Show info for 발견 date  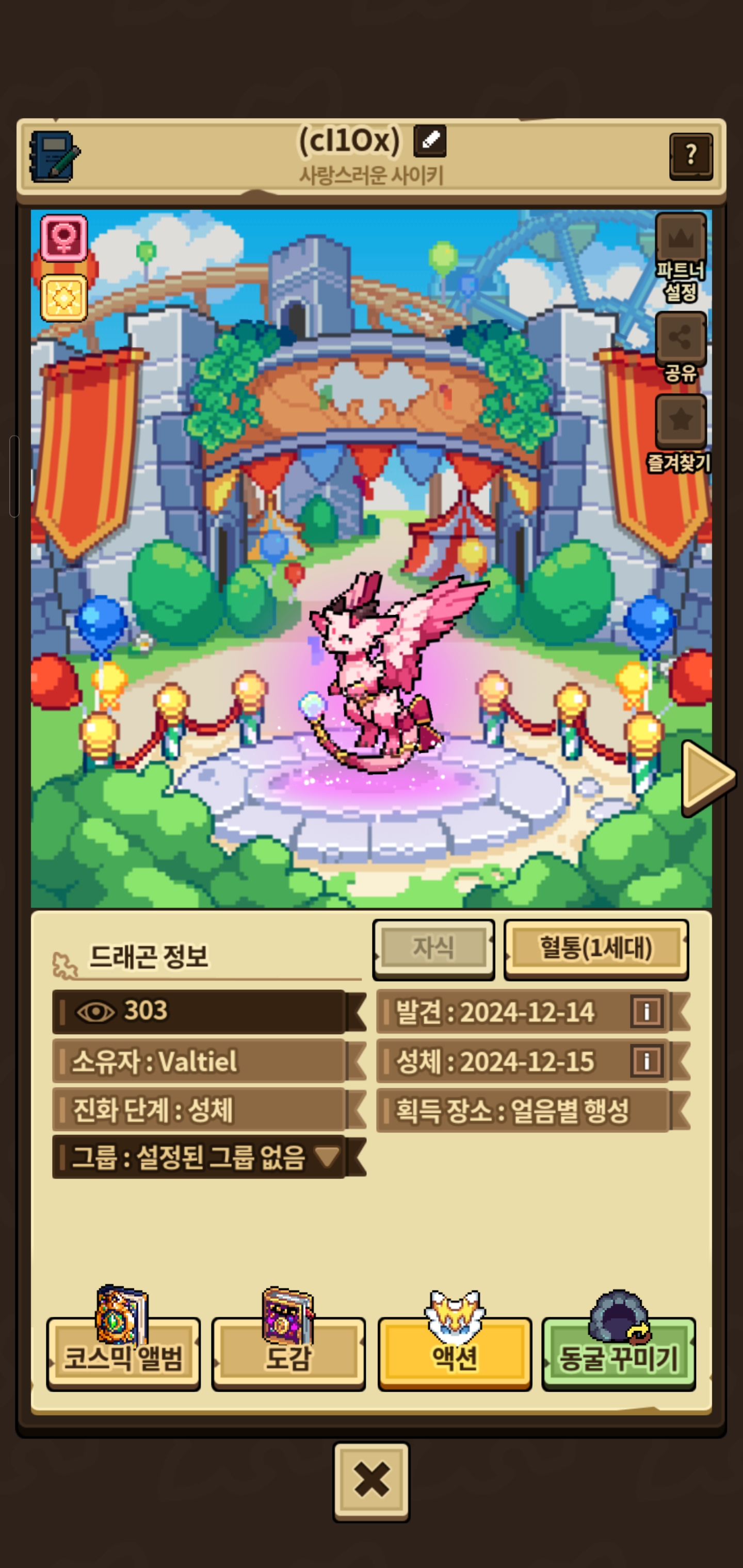[x=646, y=1012]
